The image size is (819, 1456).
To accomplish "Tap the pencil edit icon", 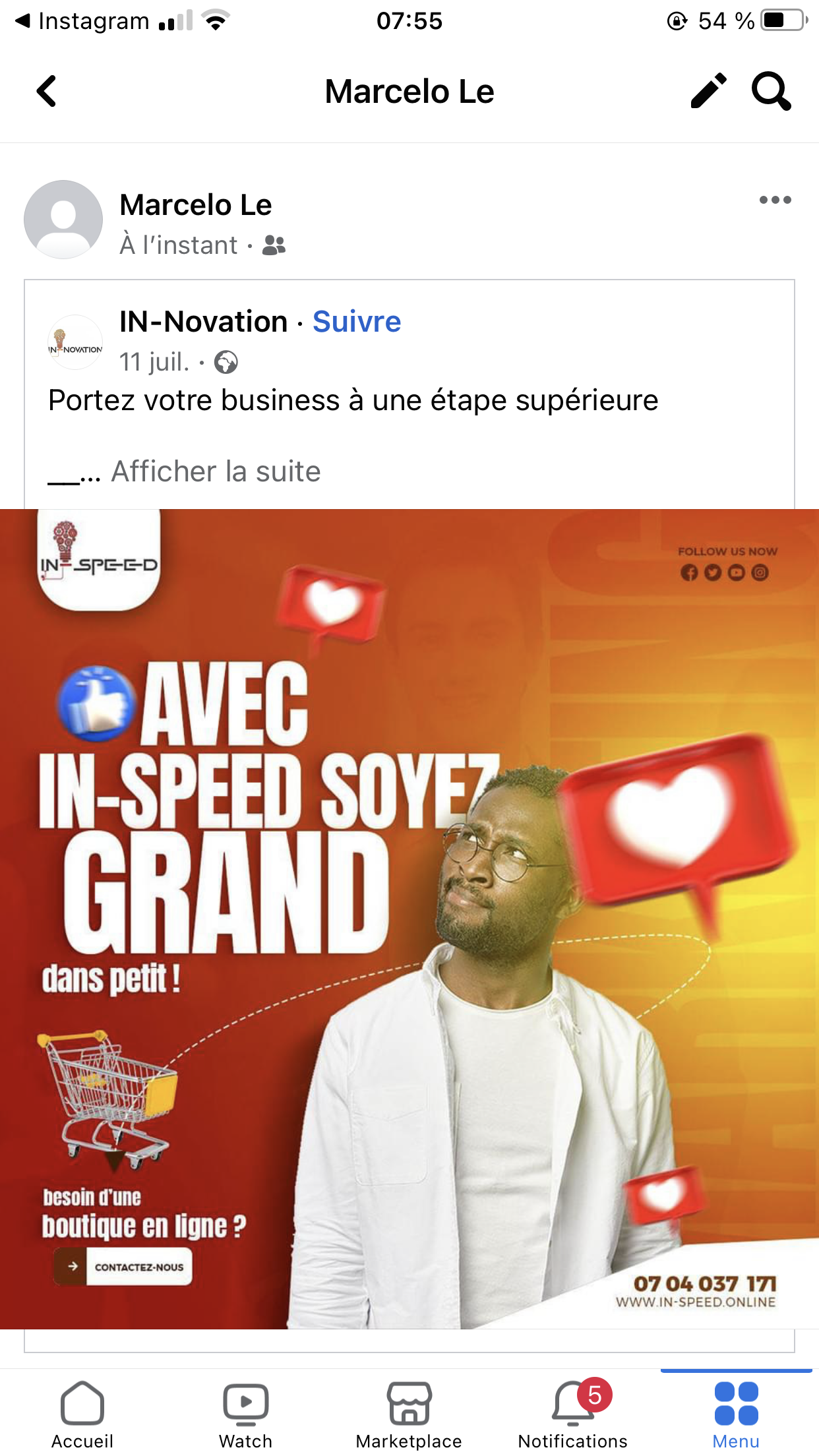I will (x=708, y=90).
